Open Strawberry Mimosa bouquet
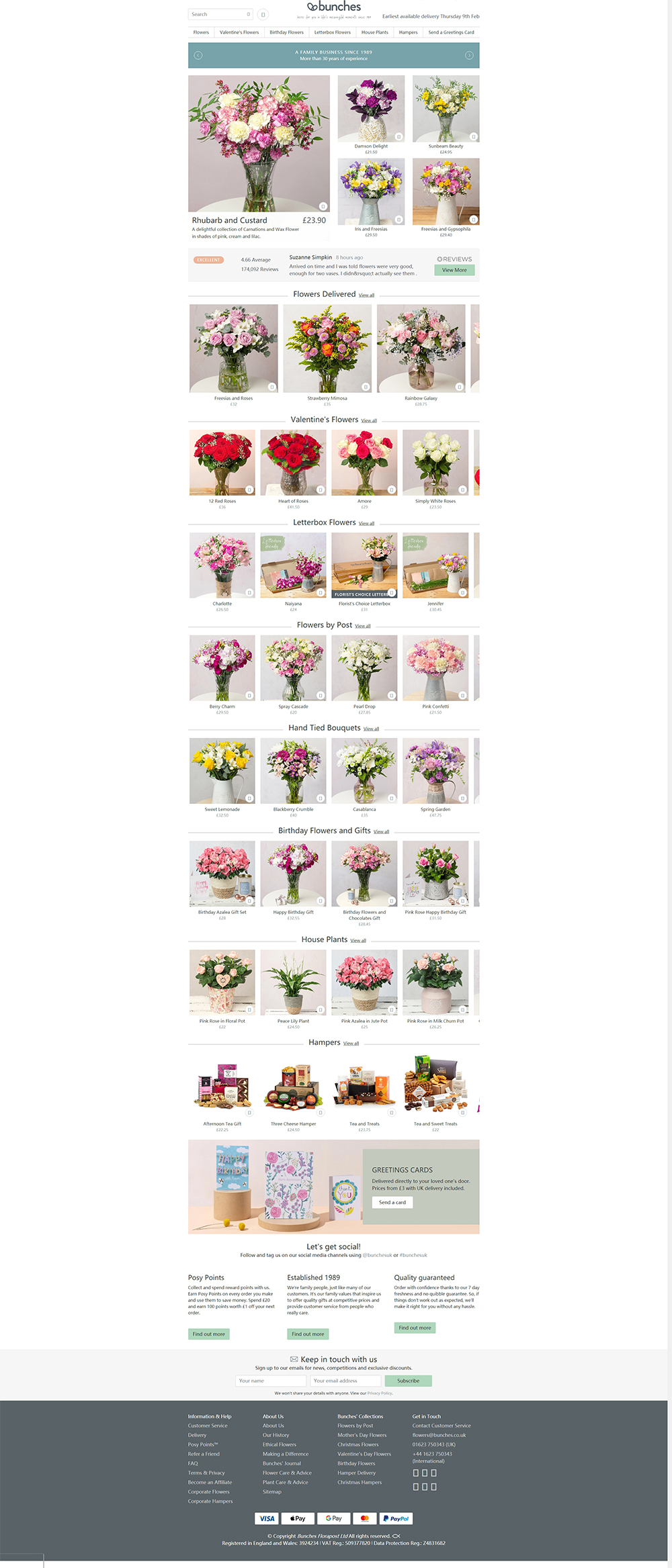672x1568 pixels. pos(327,349)
